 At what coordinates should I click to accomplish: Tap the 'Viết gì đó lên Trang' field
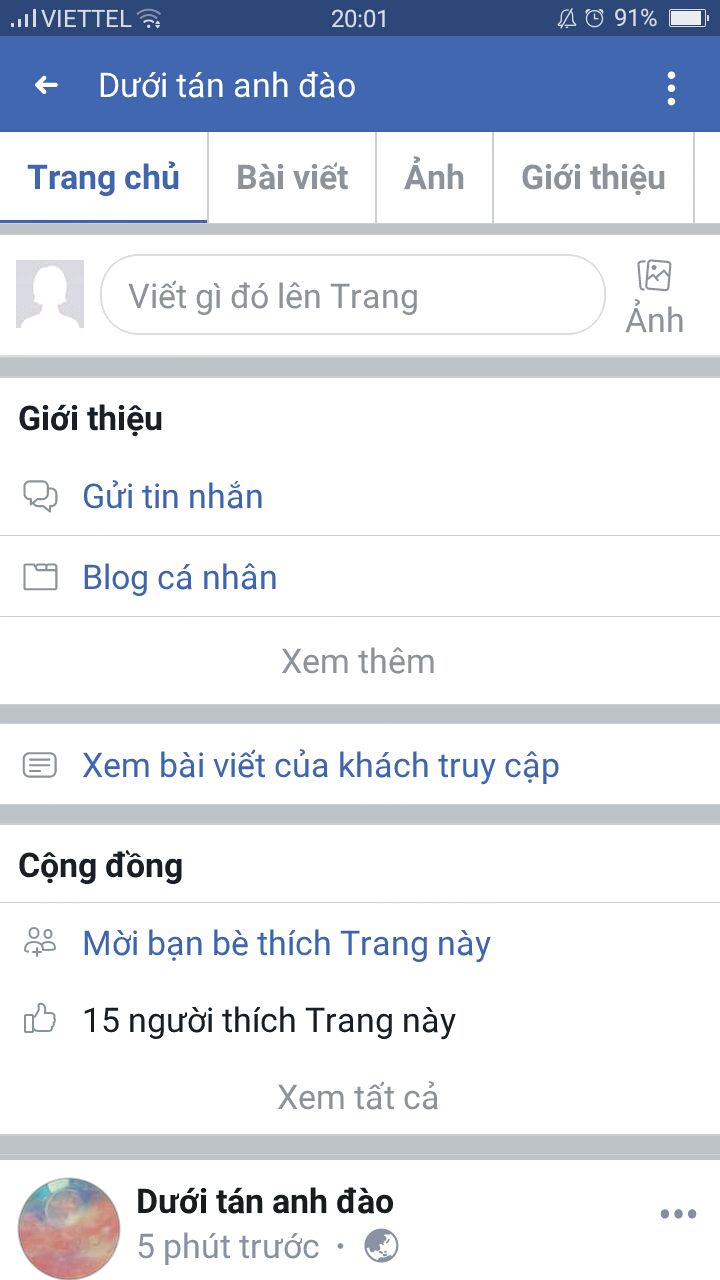[352, 295]
